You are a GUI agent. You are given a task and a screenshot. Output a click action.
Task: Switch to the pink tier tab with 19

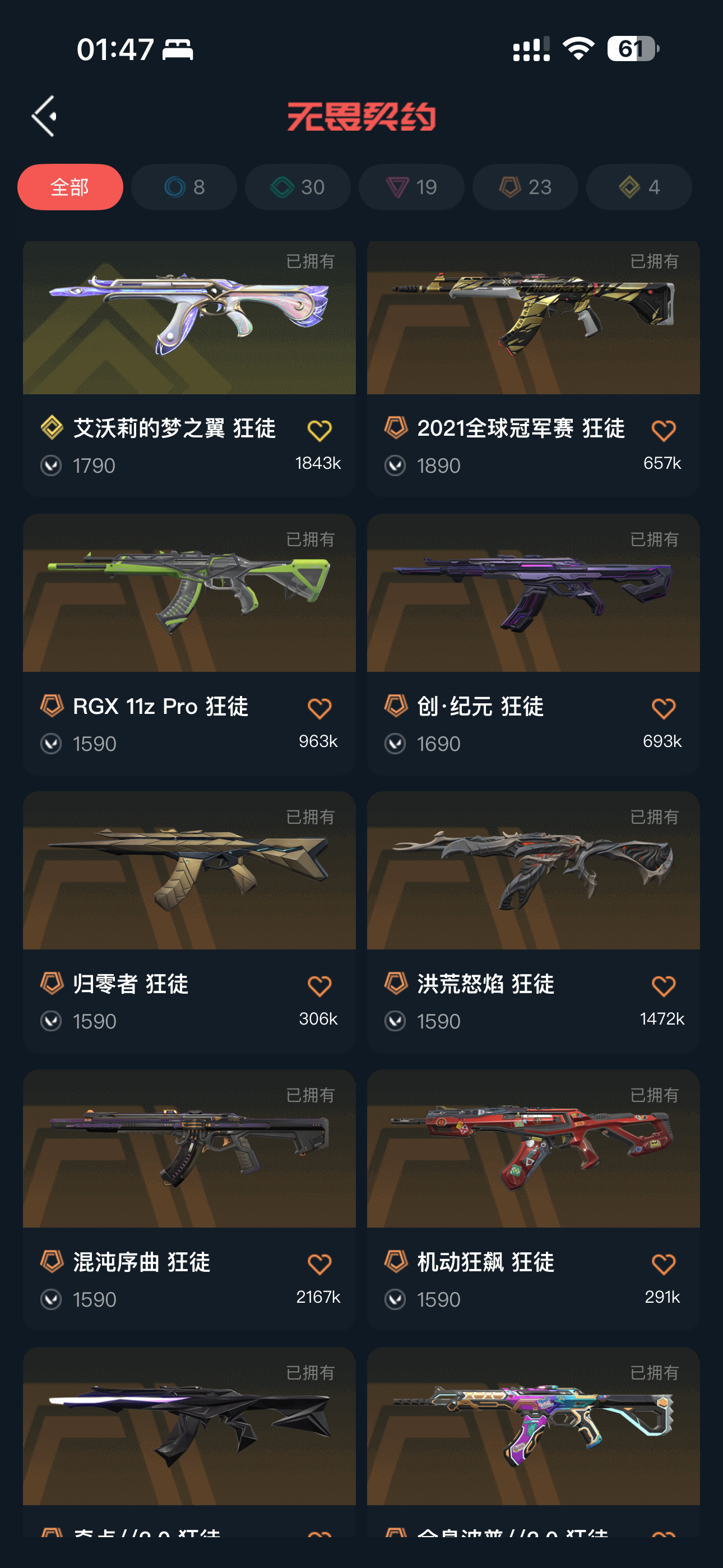[411, 187]
